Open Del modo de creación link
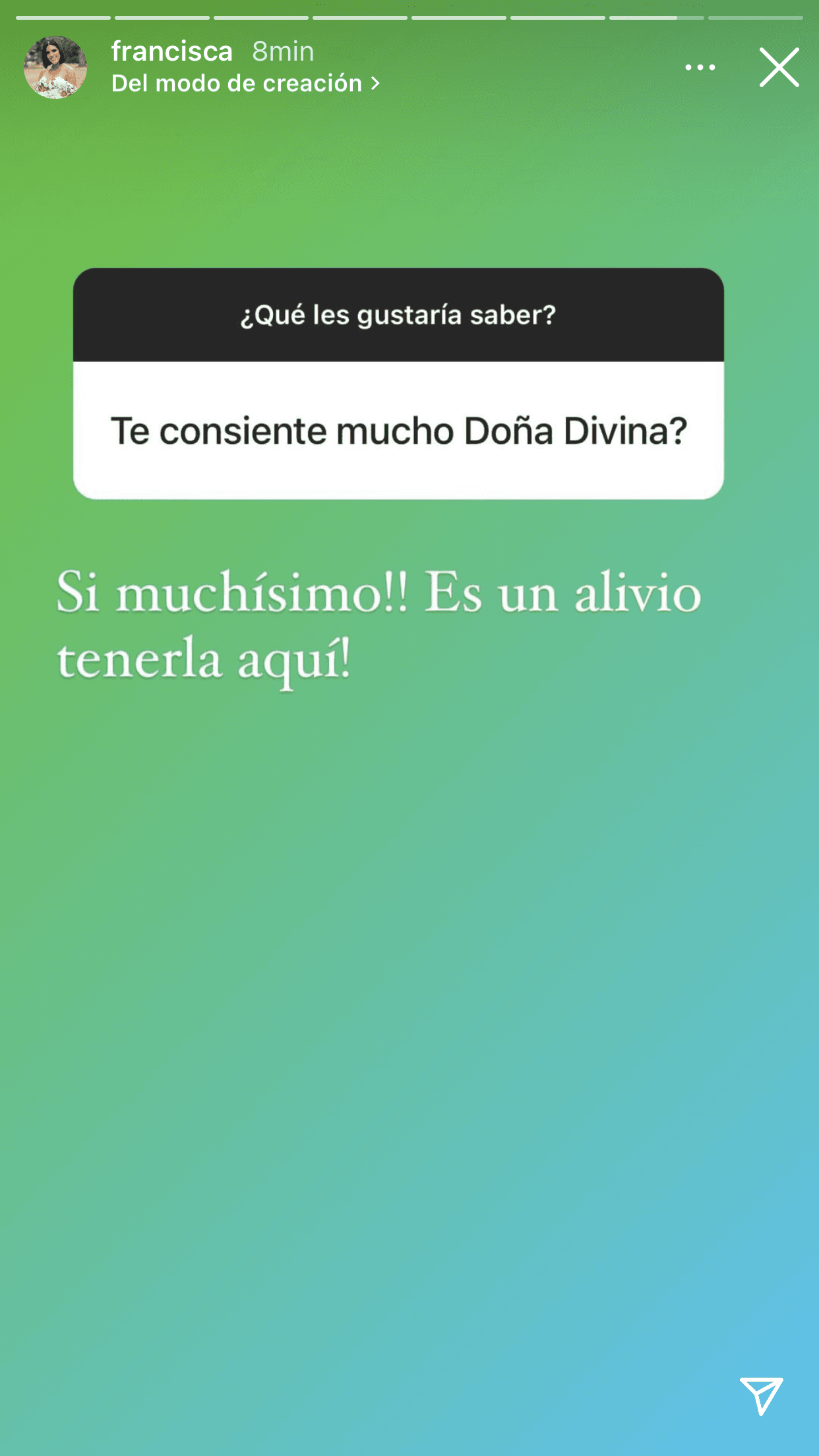The width and height of the screenshot is (819, 1456). pos(237,83)
